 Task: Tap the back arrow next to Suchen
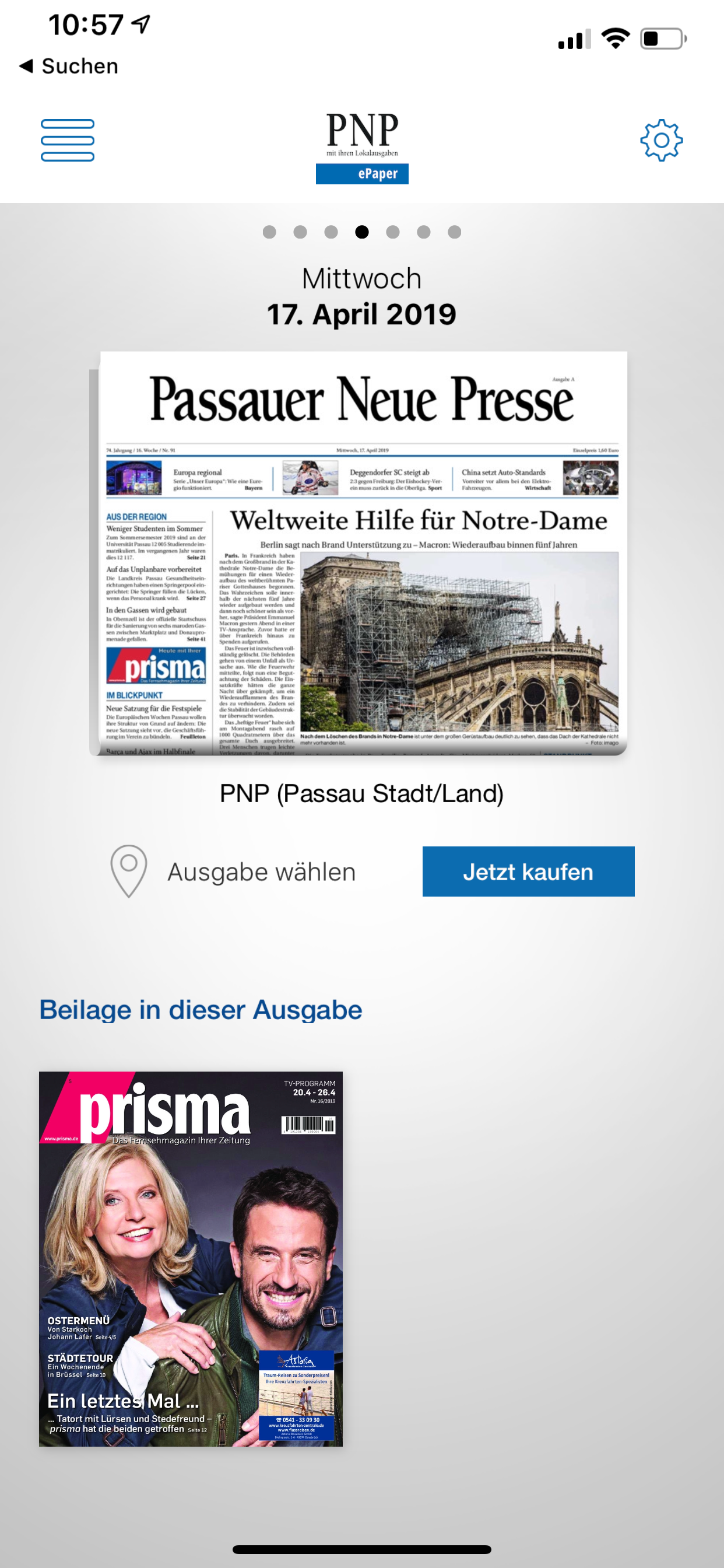pyautogui.click(x=26, y=66)
